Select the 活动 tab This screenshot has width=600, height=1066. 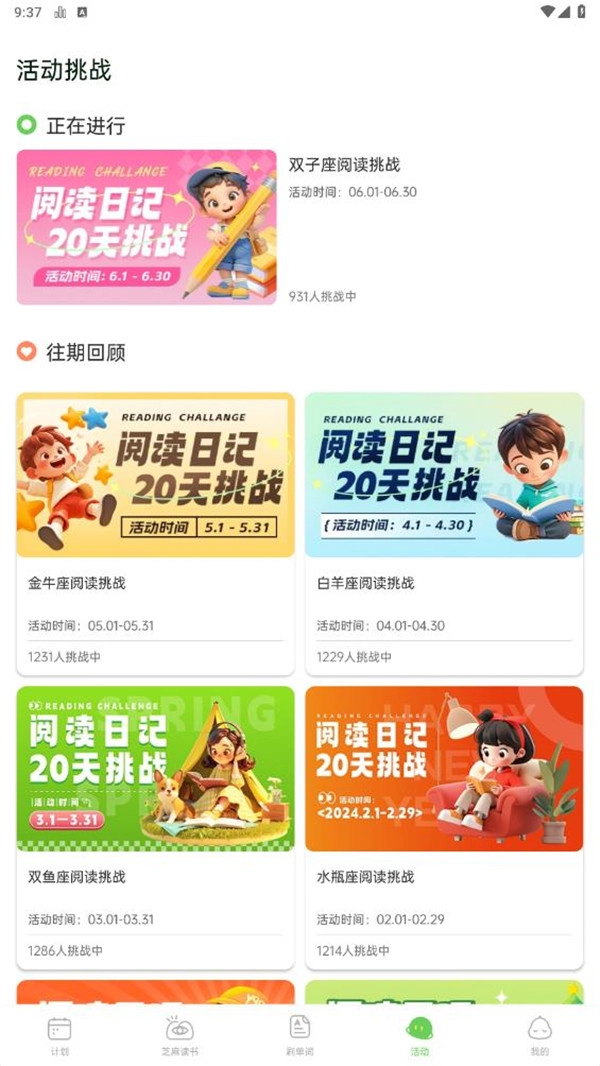tap(420, 1035)
